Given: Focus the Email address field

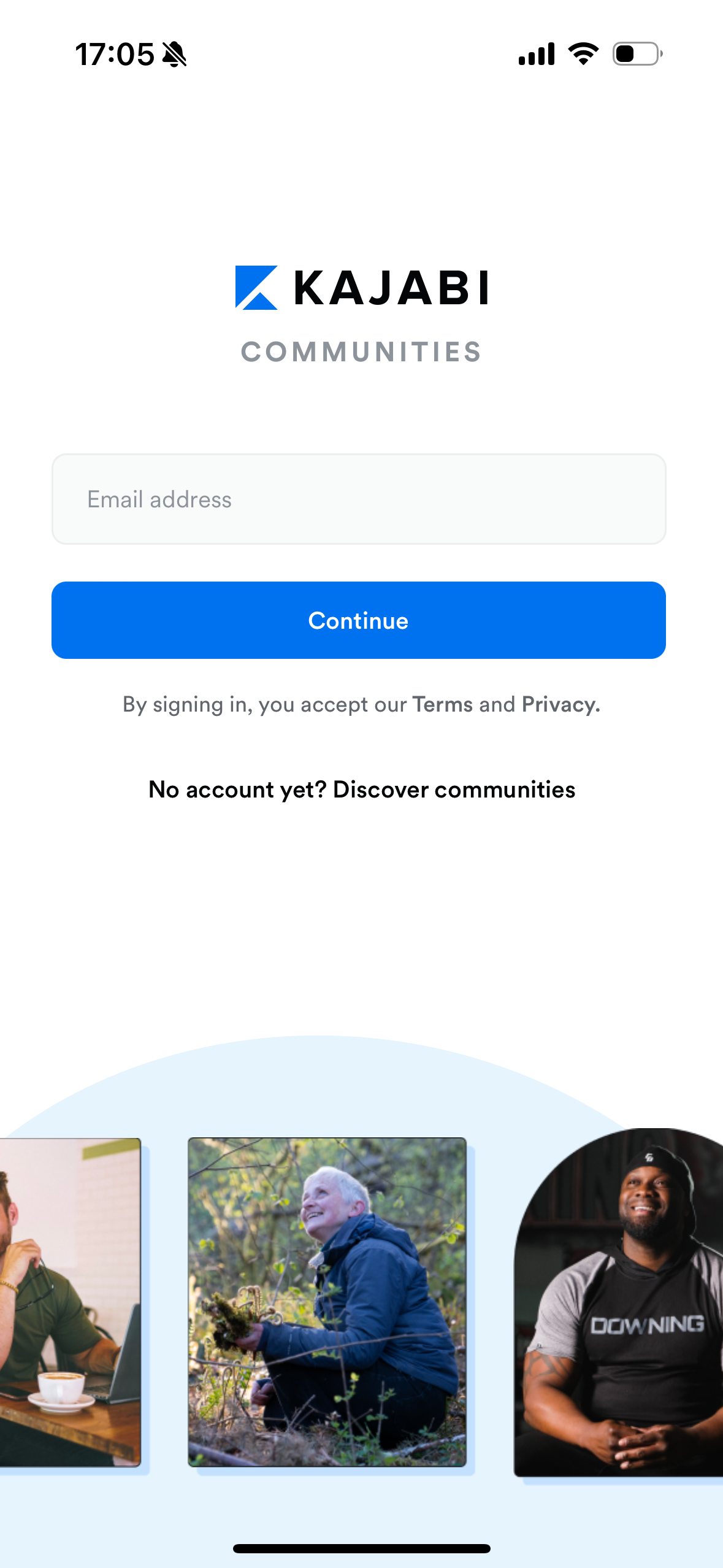Looking at the screenshot, I should [x=359, y=499].
